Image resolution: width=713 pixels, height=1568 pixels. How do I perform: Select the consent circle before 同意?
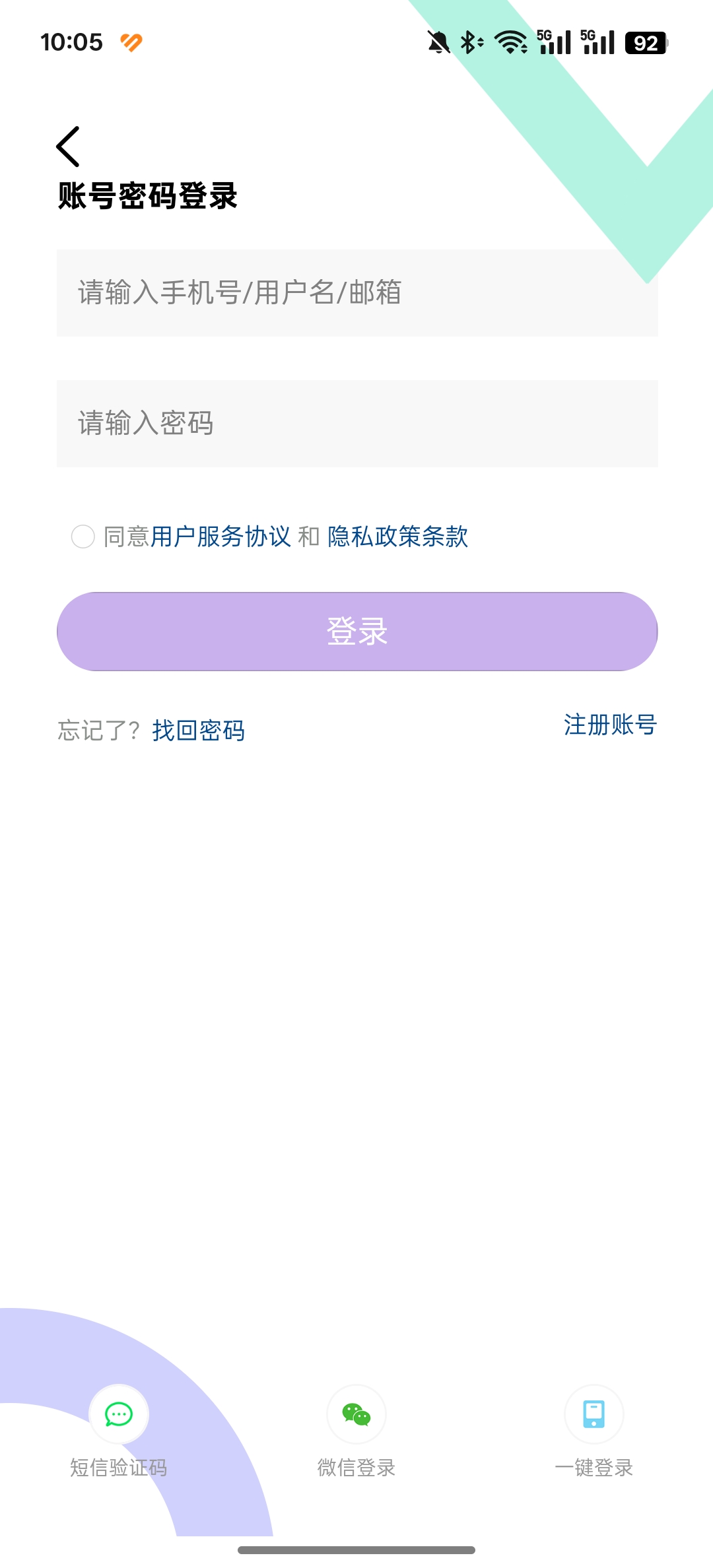pos(83,538)
